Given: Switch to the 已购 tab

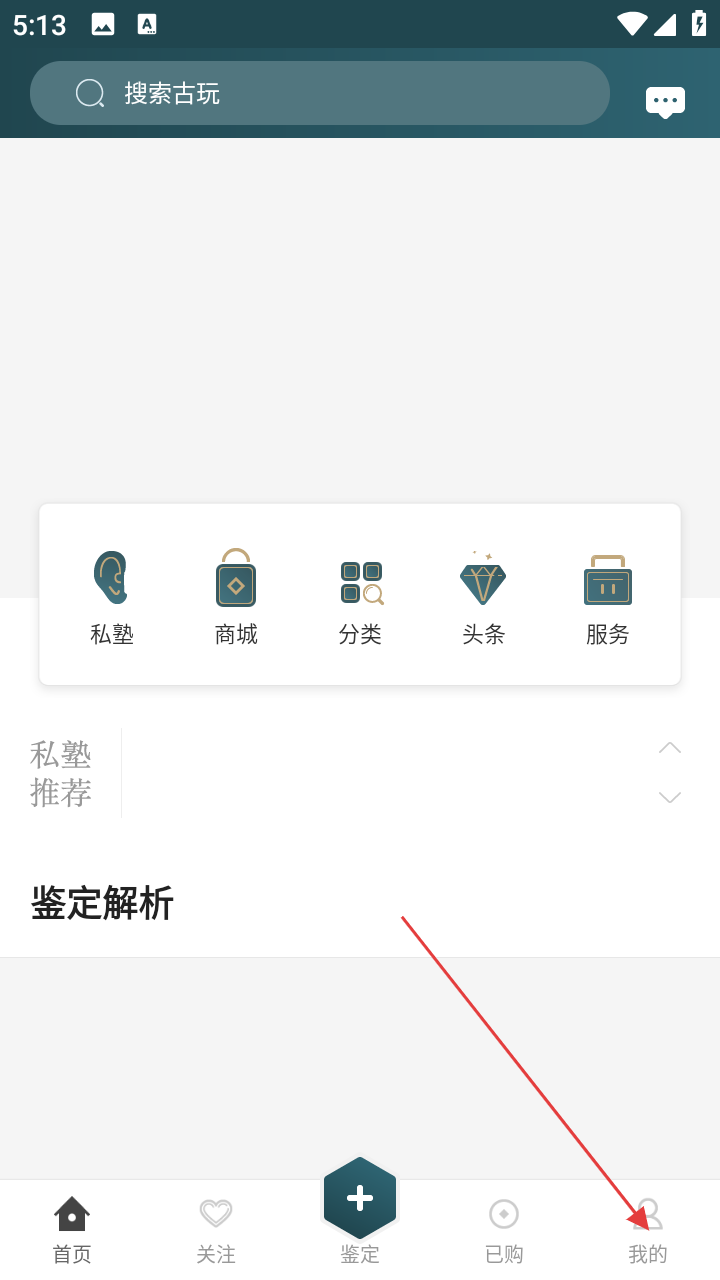Looking at the screenshot, I should pos(504,1230).
